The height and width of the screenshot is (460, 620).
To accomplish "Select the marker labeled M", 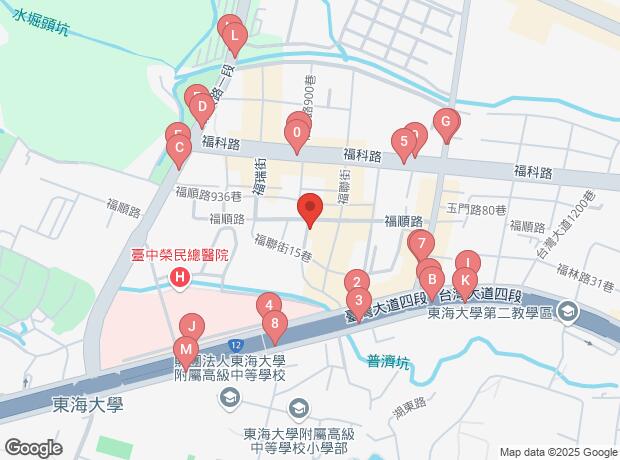I will [x=185, y=349].
